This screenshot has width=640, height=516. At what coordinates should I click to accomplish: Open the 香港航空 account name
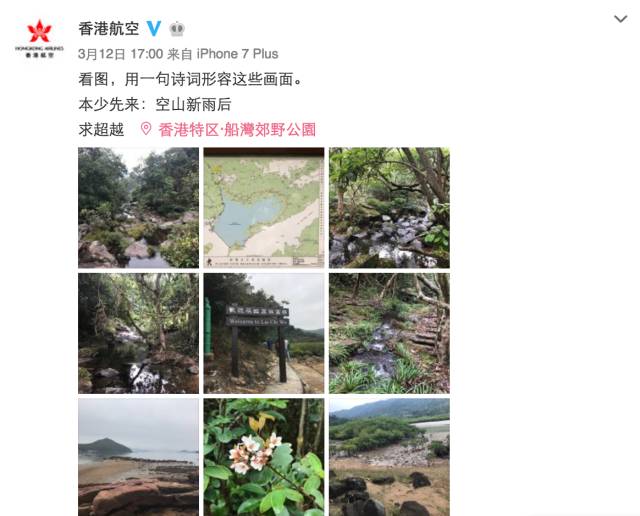point(108,28)
